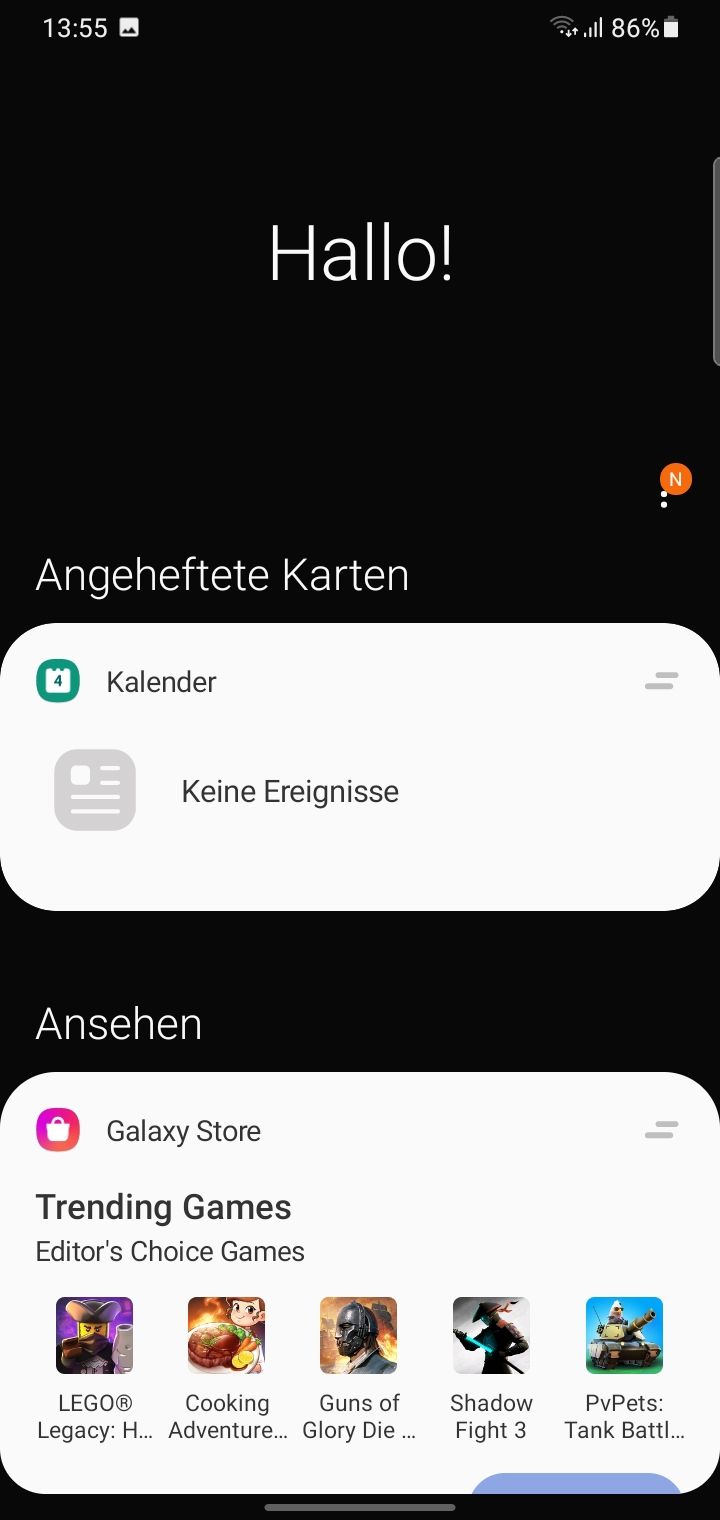This screenshot has height=1520, width=720.
Task: Tap the Galaxy Store card reorder handle
Action: (x=661, y=1131)
